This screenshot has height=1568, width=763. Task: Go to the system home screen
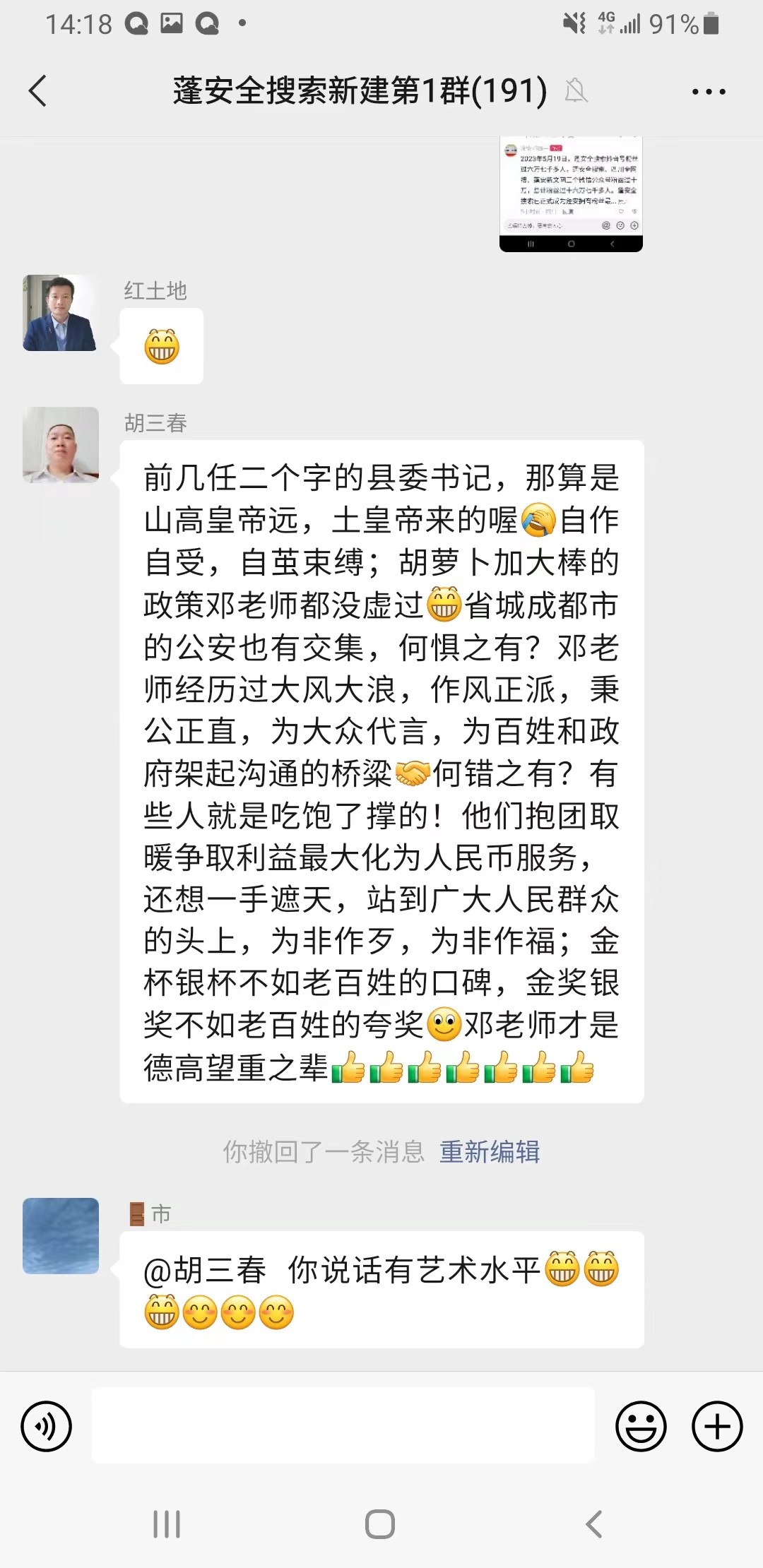click(x=380, y=1524)
